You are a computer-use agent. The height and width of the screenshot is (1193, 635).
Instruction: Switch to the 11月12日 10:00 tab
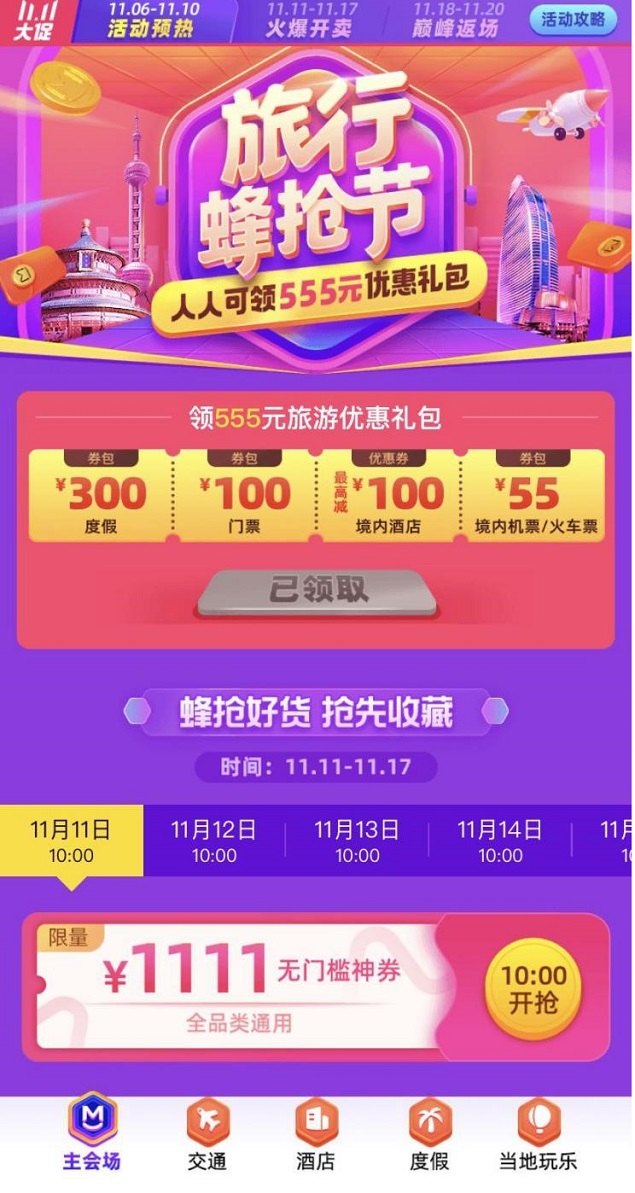click(x=214, y=841)
